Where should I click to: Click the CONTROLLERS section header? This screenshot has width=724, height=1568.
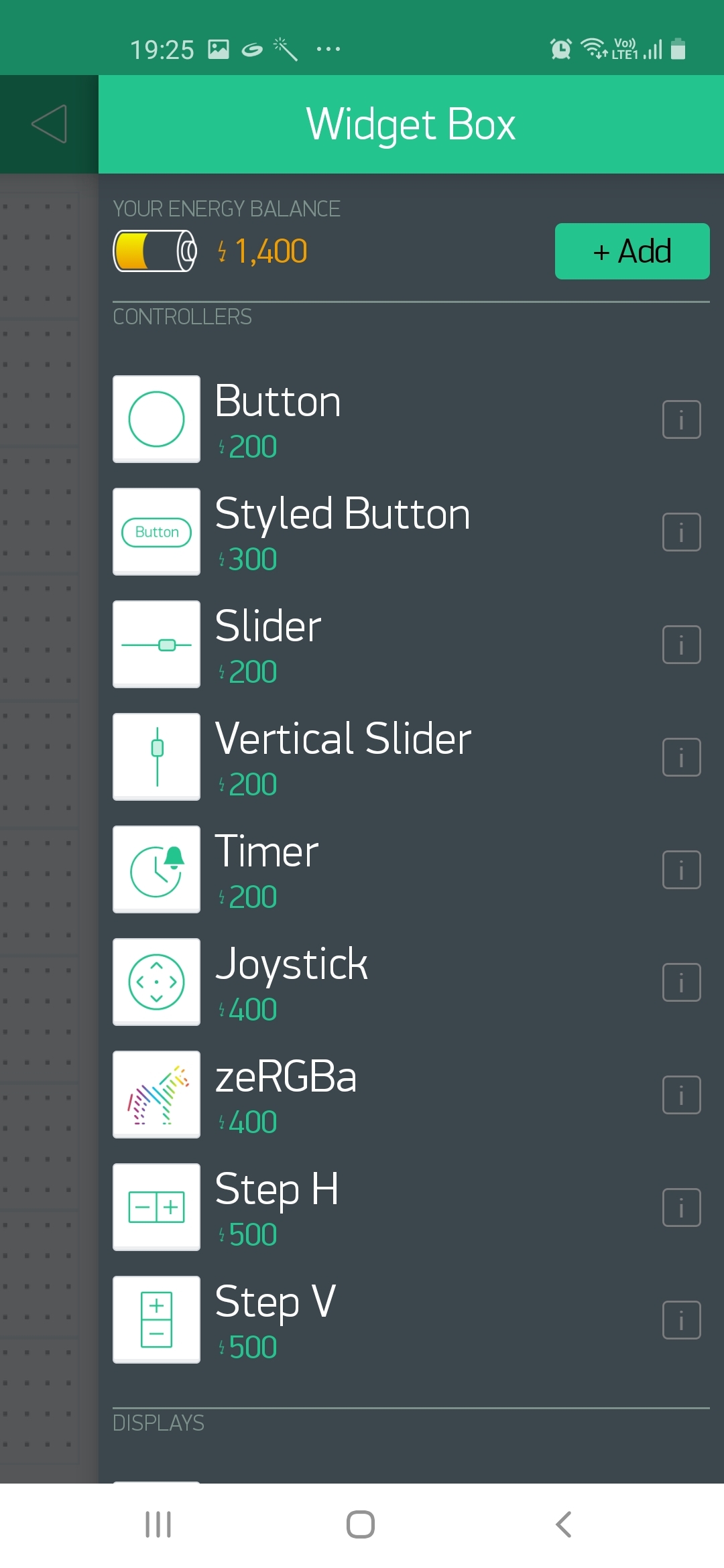[182, 317]
